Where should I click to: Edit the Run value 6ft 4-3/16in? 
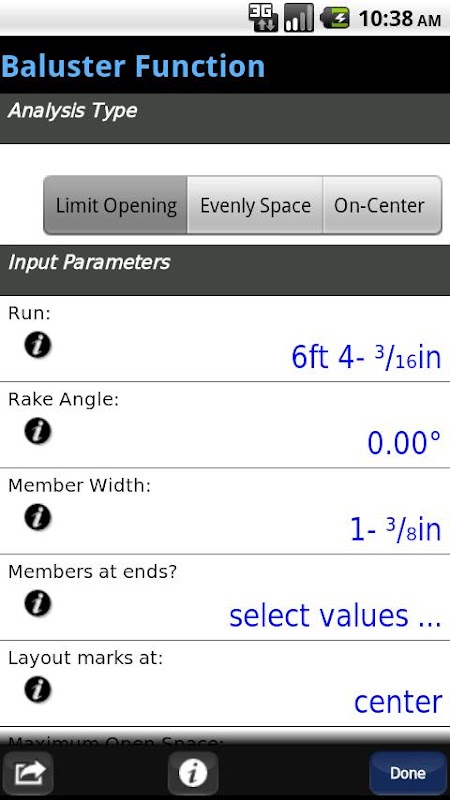366,357
